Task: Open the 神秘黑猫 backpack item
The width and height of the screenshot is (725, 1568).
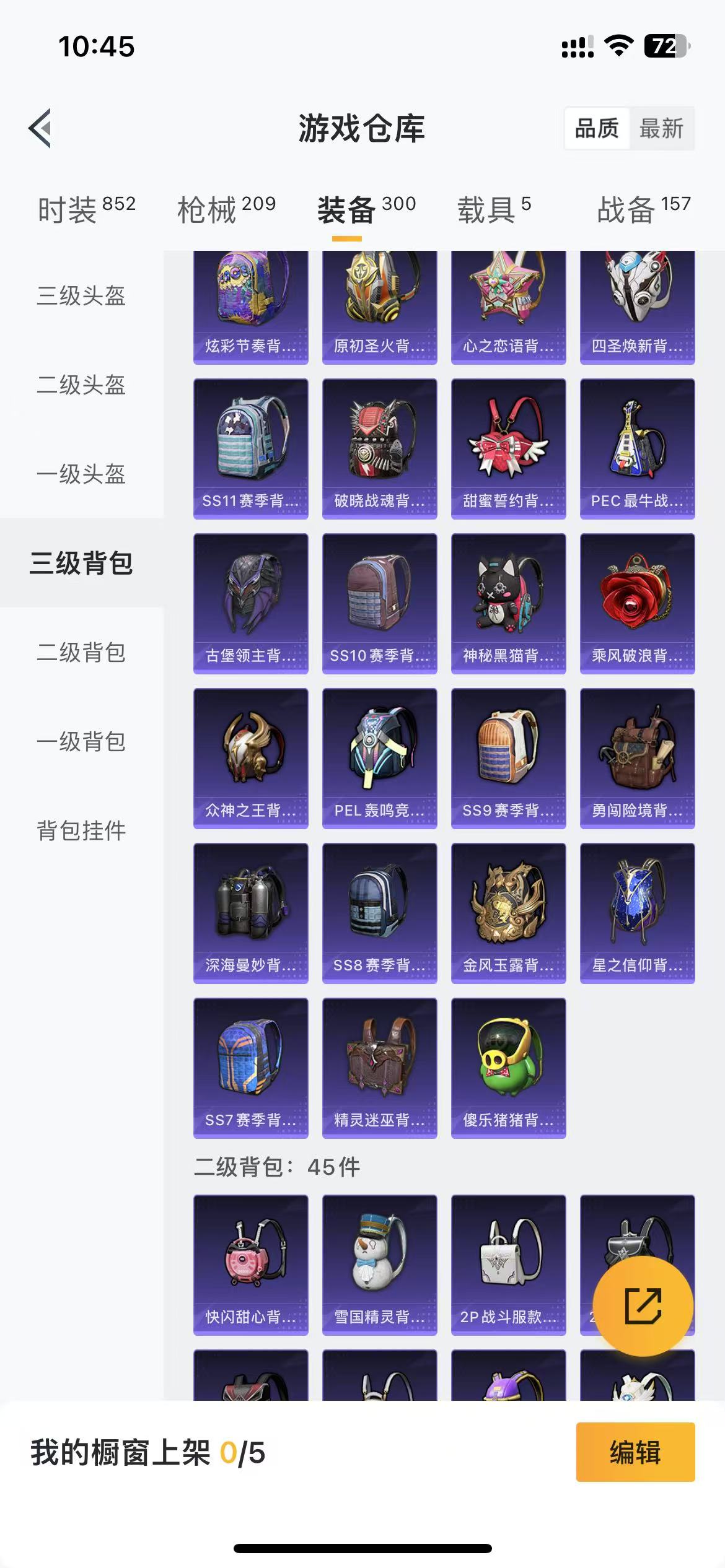Action: click(x=509, y=604)
